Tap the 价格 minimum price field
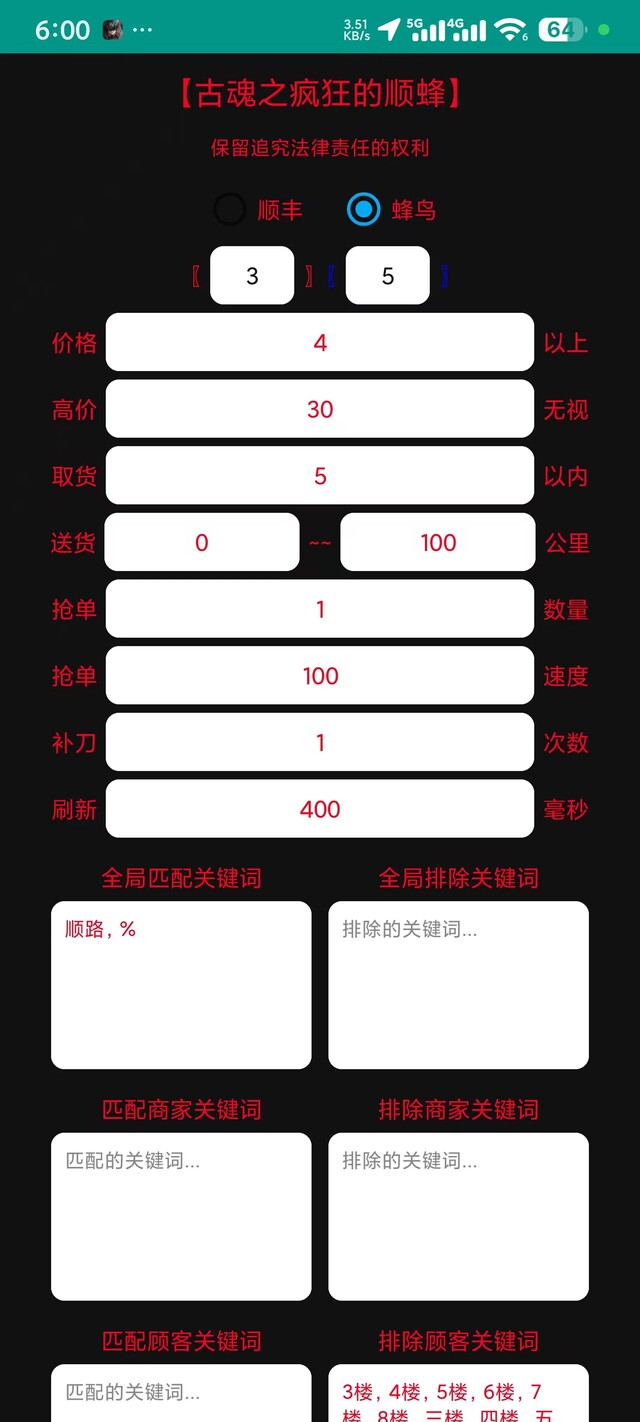The image size is (640, 1422). [320, 343]
